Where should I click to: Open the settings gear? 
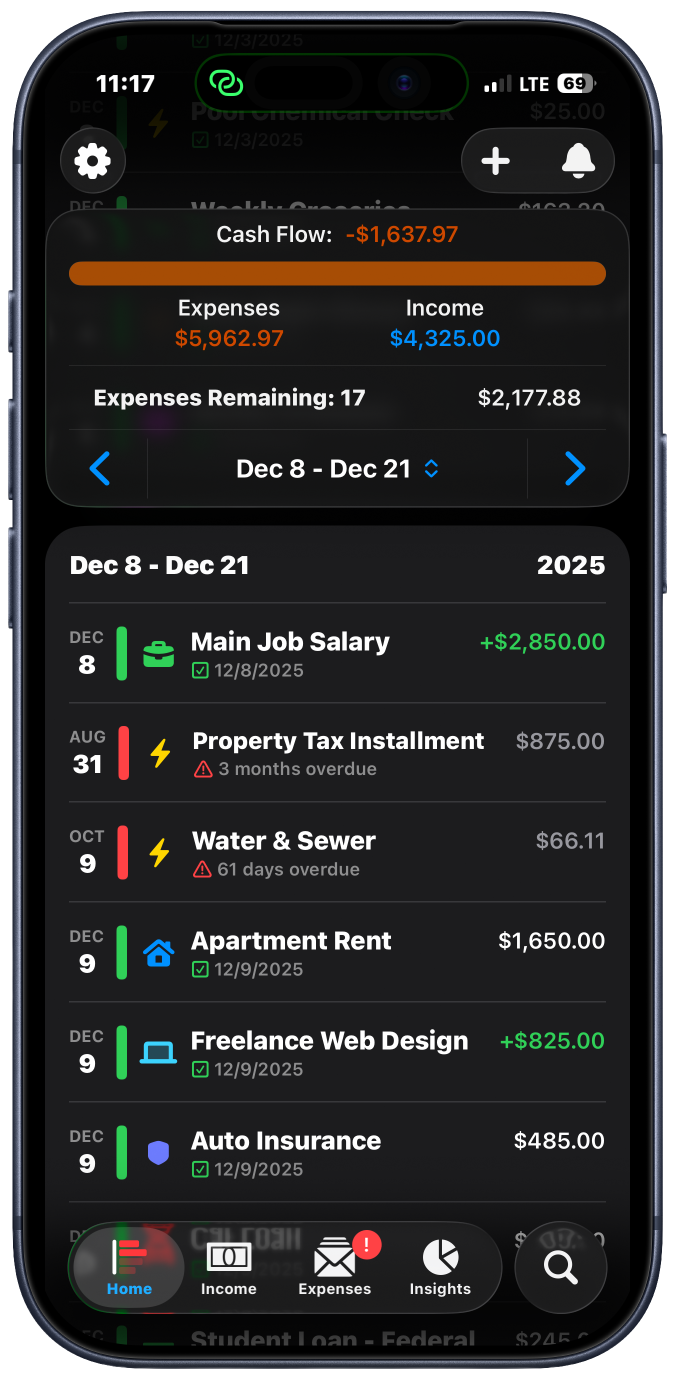[x=93, y=161]
